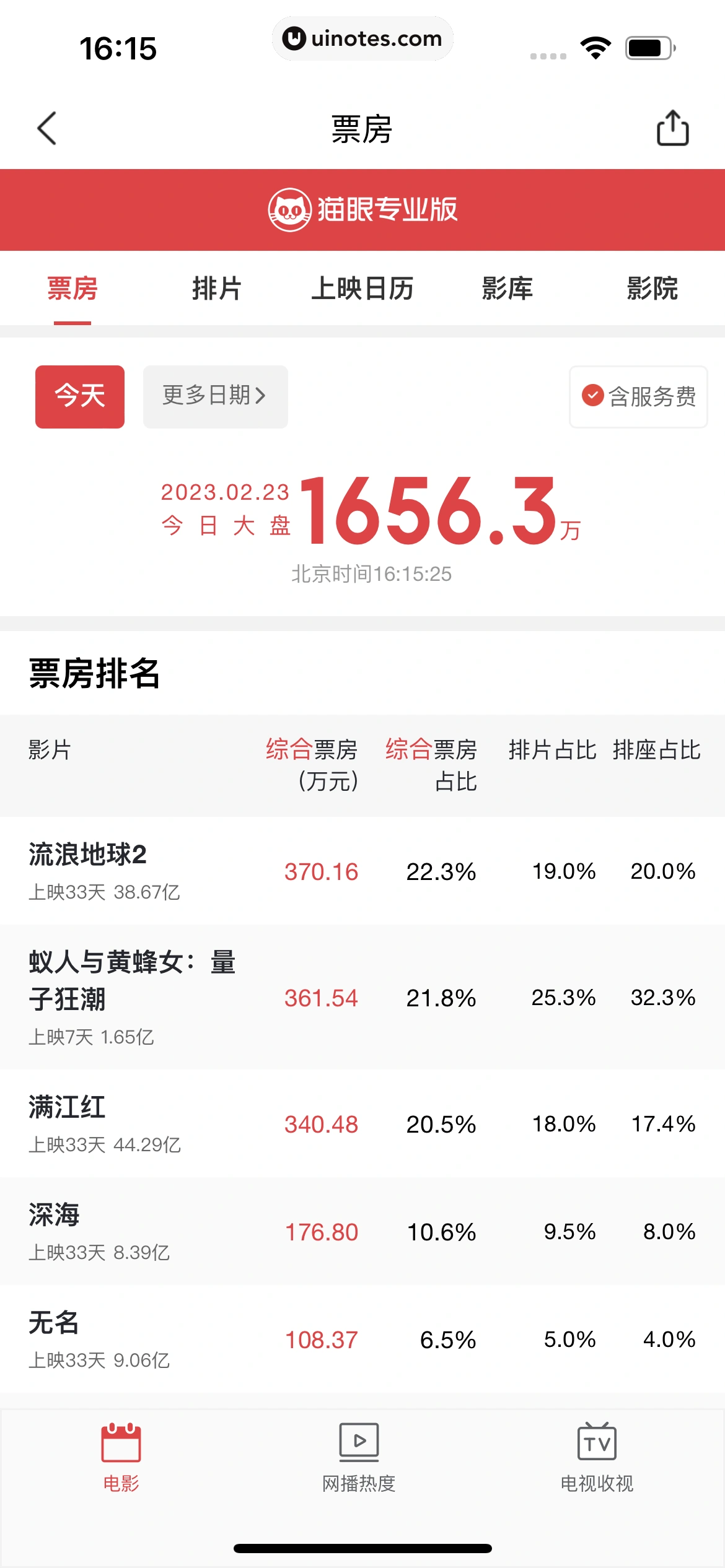Switch to the 网播热度 bottom tab
The height and width of the screenshot is (1568, 725).
[x=359, y=1458]
